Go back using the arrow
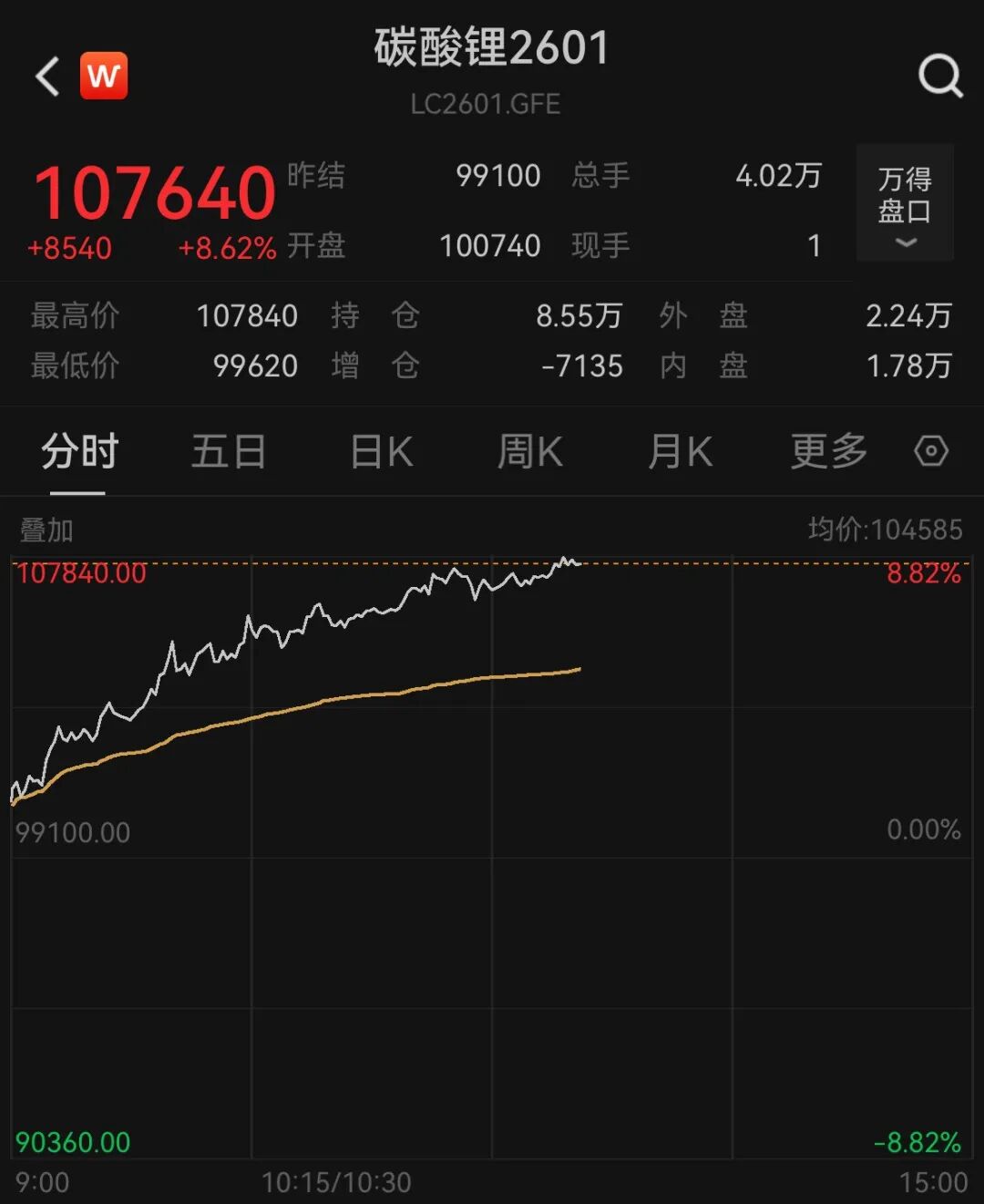 47,77
